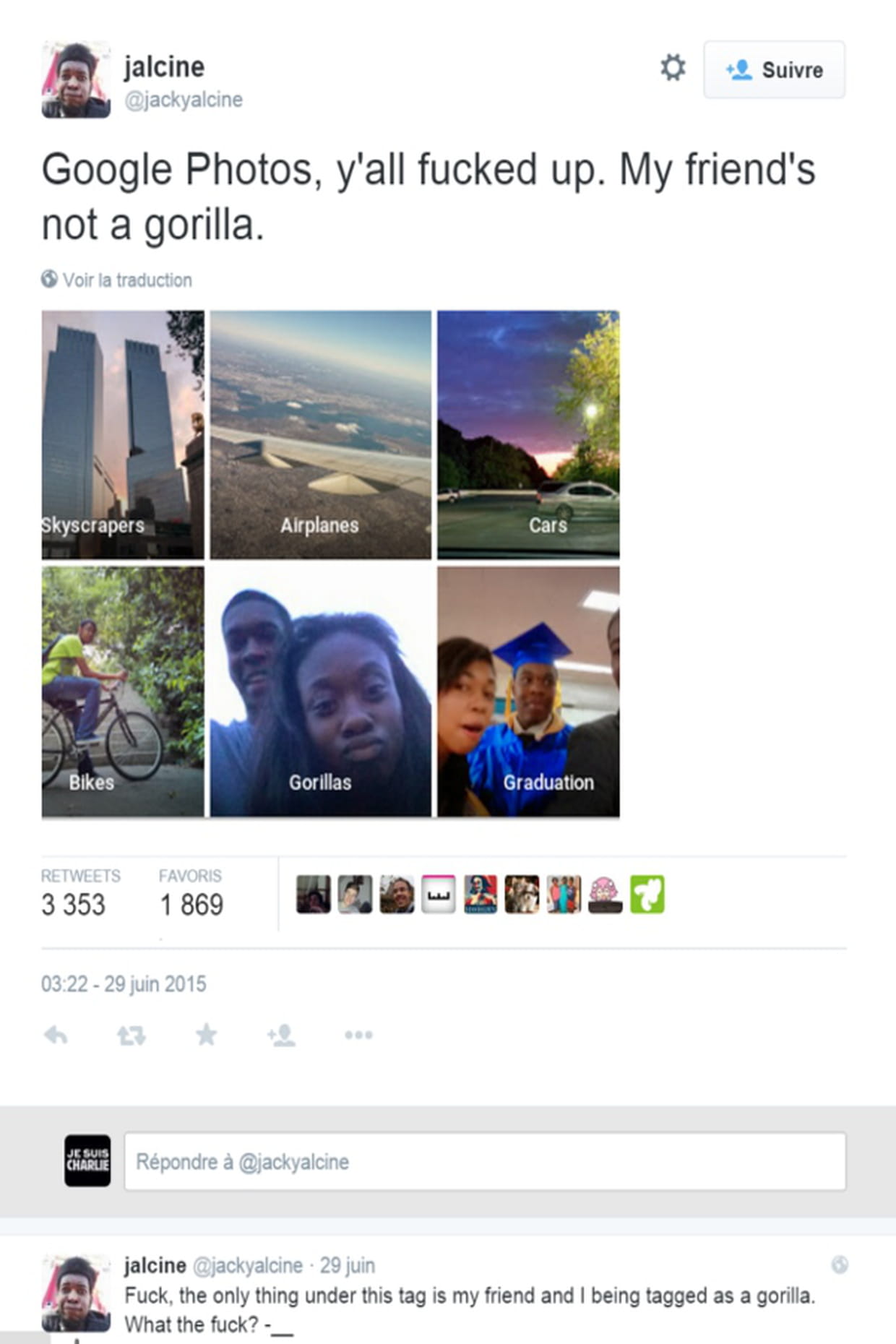Open jalcine's header profile picture

pyautogui.click(x=76, y=79)
